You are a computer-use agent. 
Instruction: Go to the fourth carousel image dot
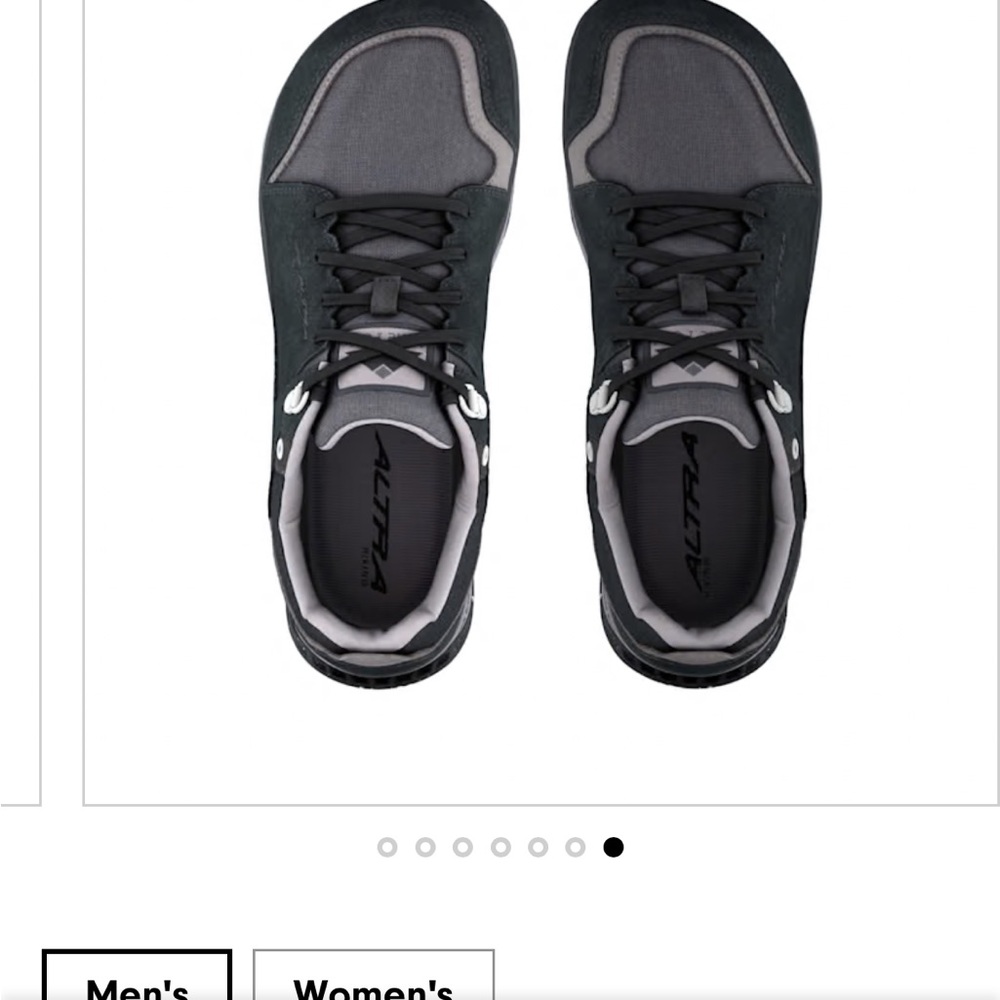(x=500, y=848)
